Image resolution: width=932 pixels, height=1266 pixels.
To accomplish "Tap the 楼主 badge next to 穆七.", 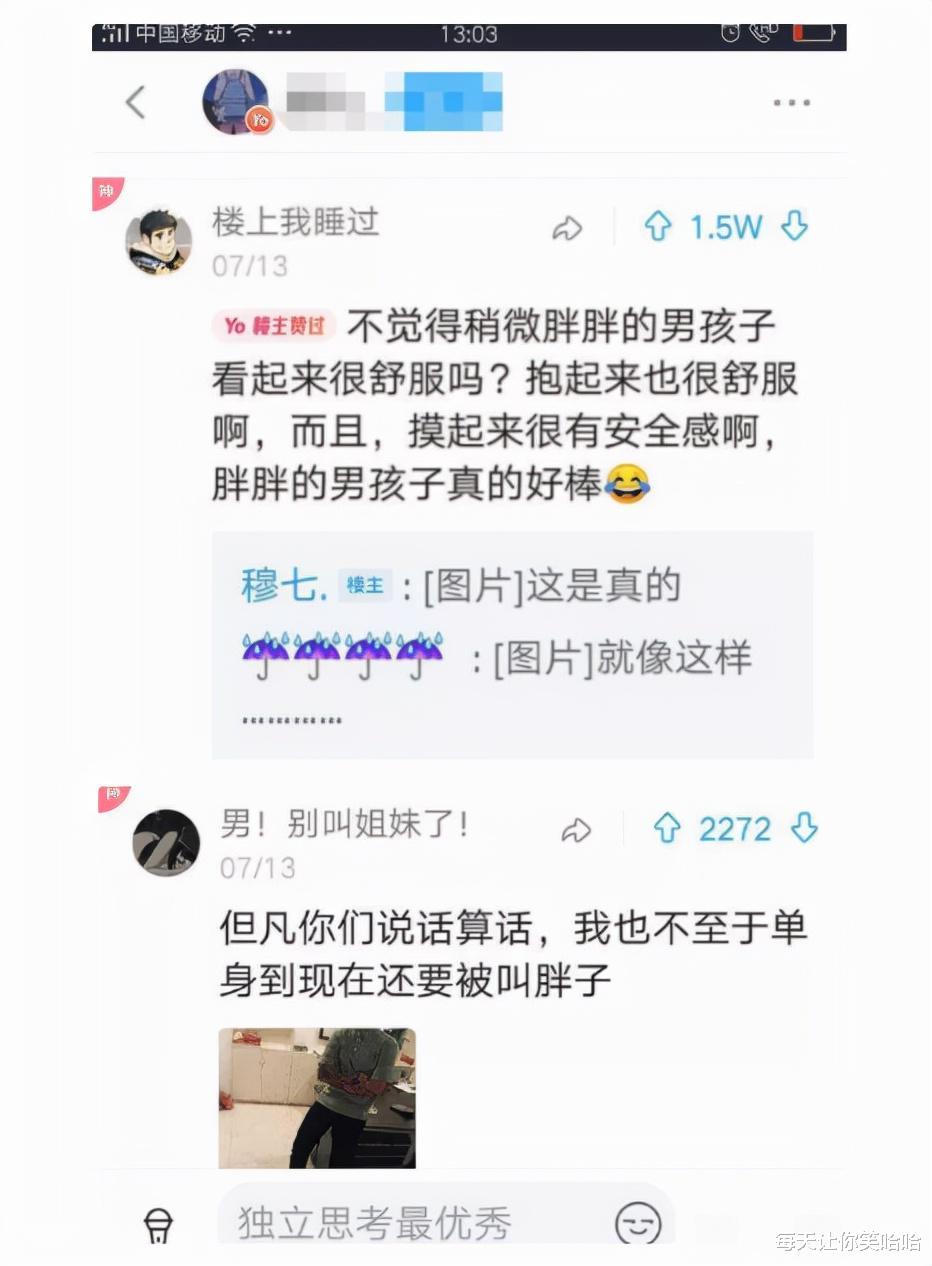I will pyautogui.click(x=364, y=584).
